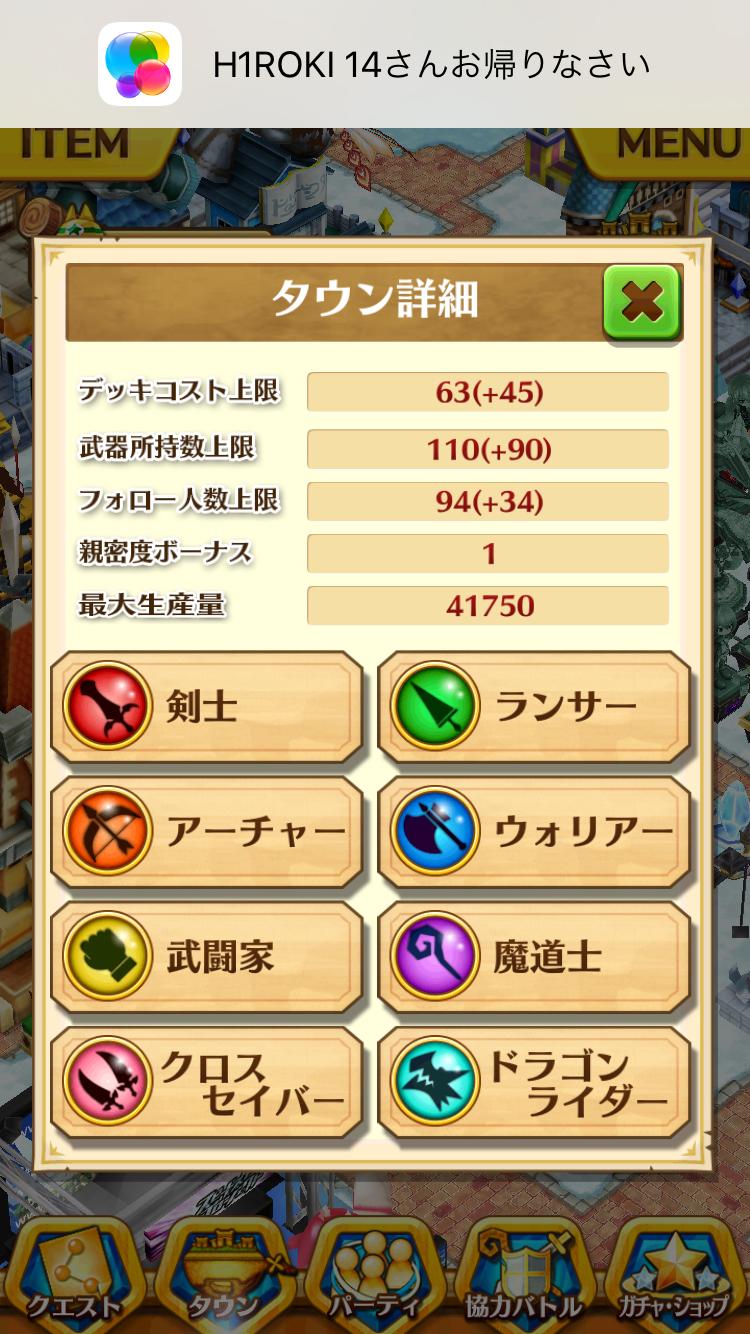This screenshot has width=750, height=1334.
Task: Select the 剣士 class button
Action: [x=206, y=707]
